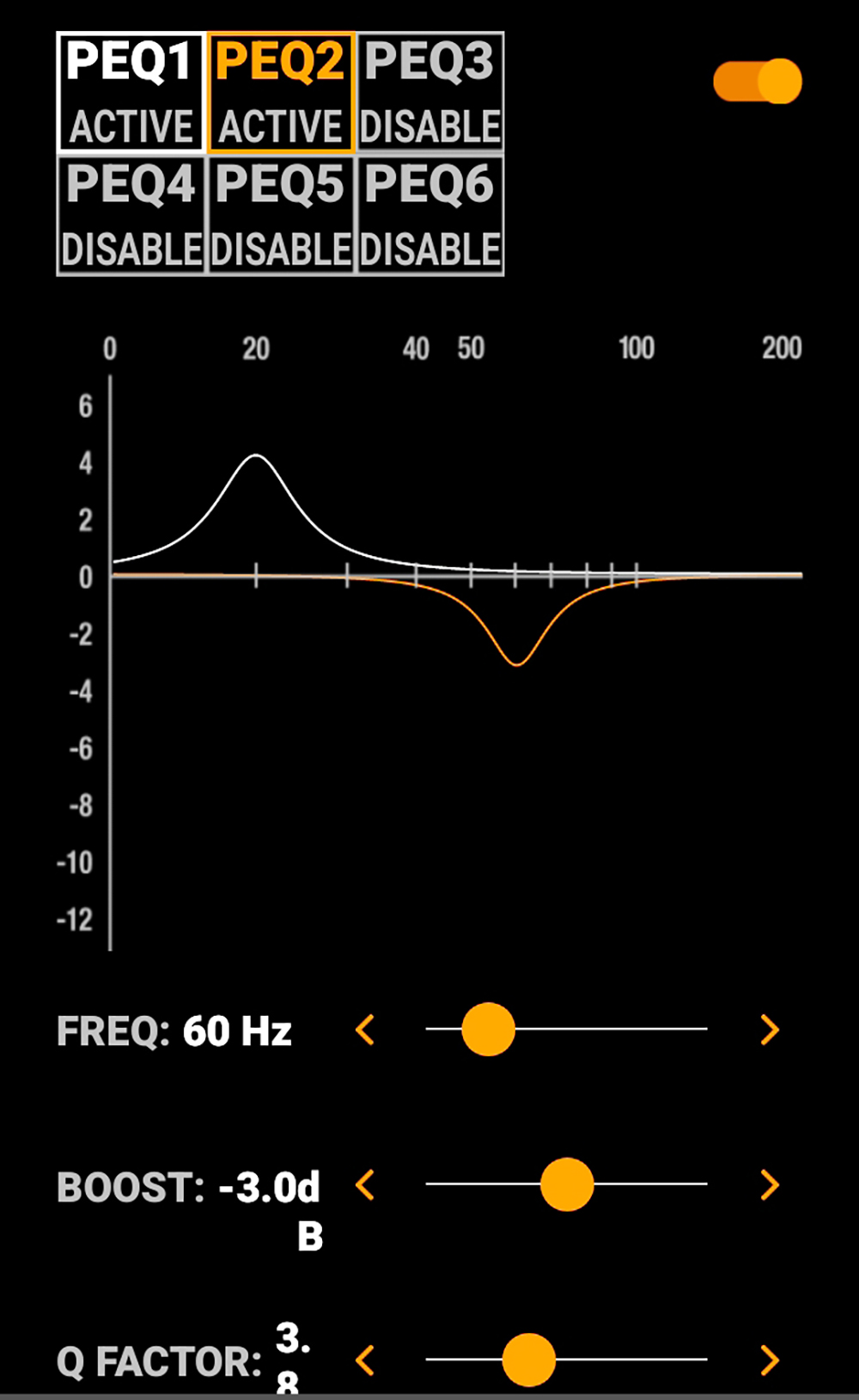Select the PEQ3 band

pos(429,93)
